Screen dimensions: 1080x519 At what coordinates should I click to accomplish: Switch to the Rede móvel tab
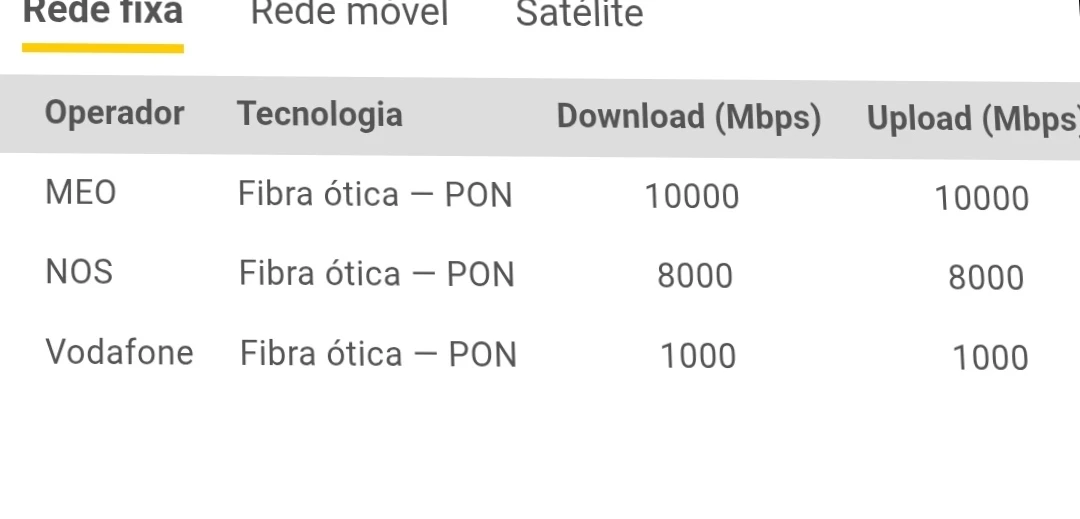(349, 14)
